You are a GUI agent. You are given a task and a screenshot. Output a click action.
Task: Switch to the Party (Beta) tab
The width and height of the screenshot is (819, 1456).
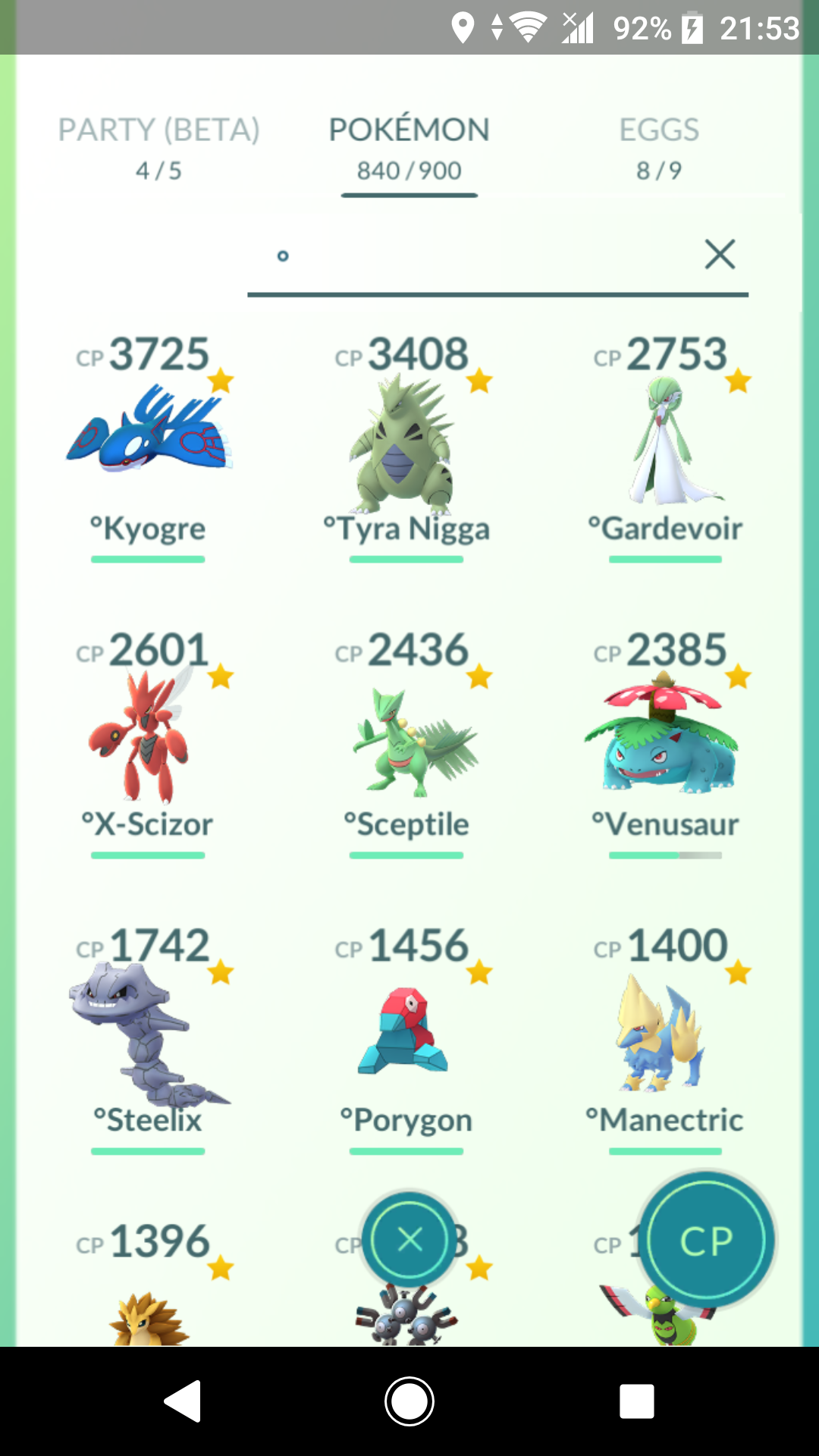[x=158, y=149]
